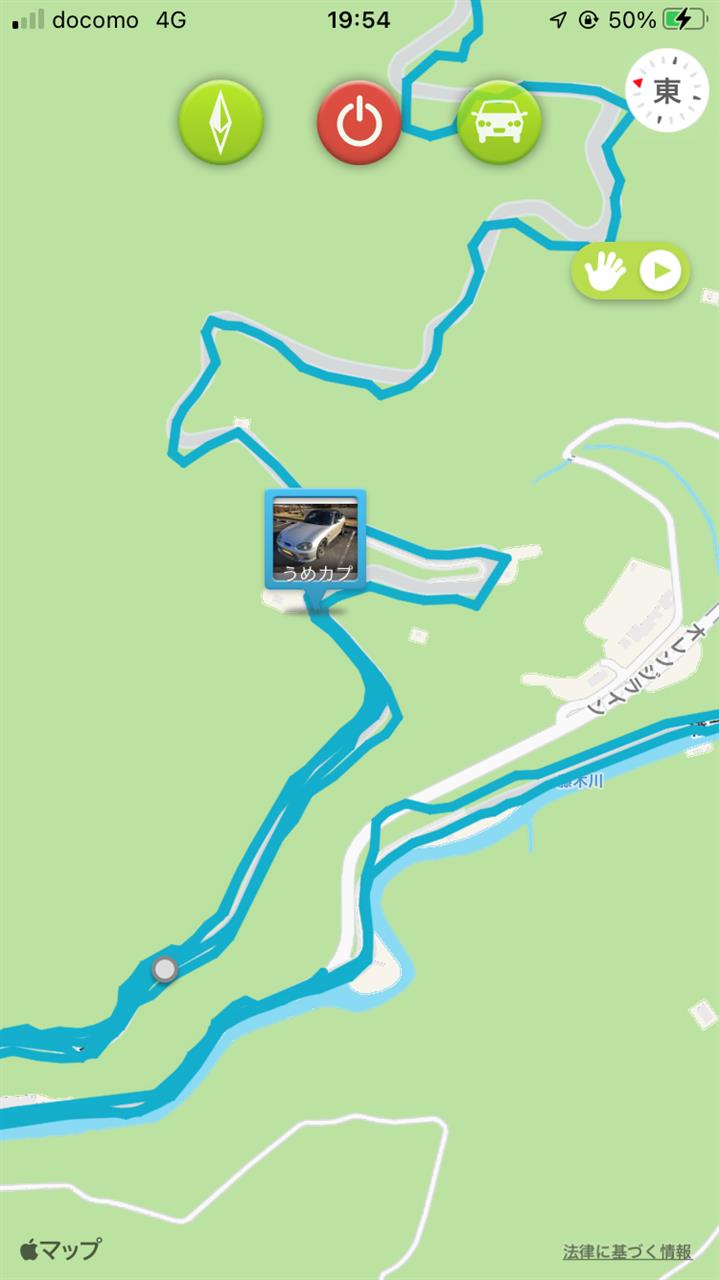Tap the red power button
This screenshot has height=1280, width=719.
pyautogui.click(x=359, y=123)
